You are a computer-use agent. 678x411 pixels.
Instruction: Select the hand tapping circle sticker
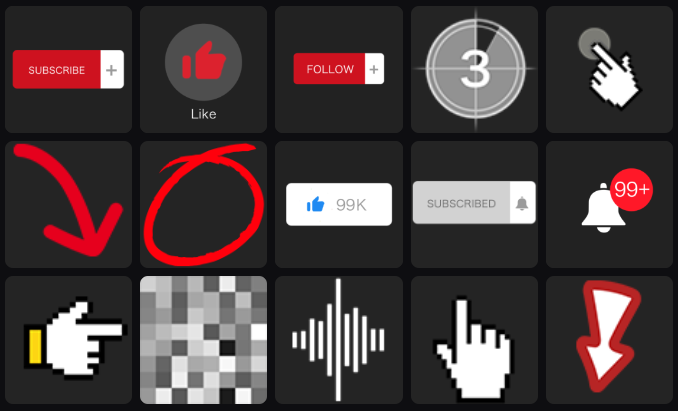click(x=609, y=70)
